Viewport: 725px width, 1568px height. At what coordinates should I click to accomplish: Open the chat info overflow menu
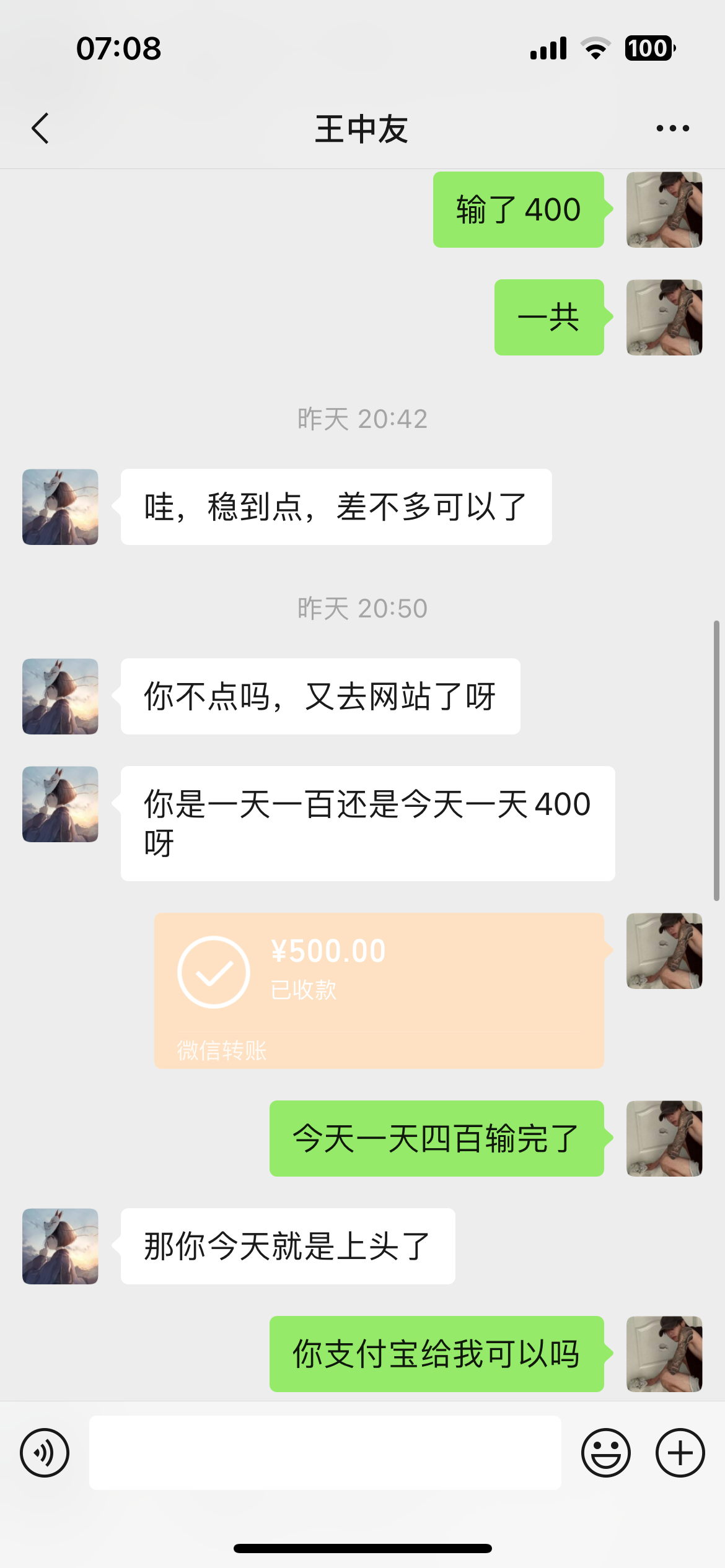[x=672, y=129]
